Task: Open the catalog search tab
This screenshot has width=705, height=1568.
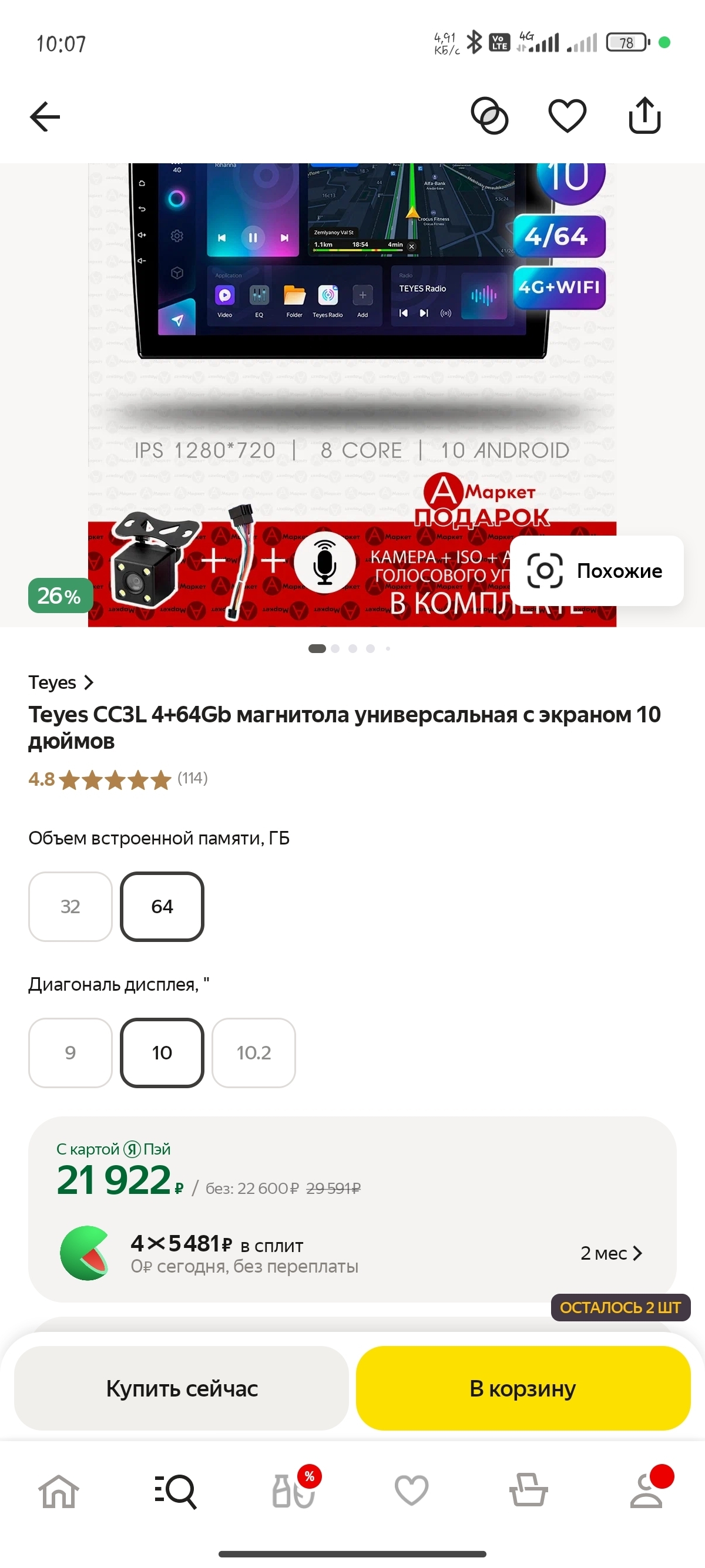Action: [175, 1491]
